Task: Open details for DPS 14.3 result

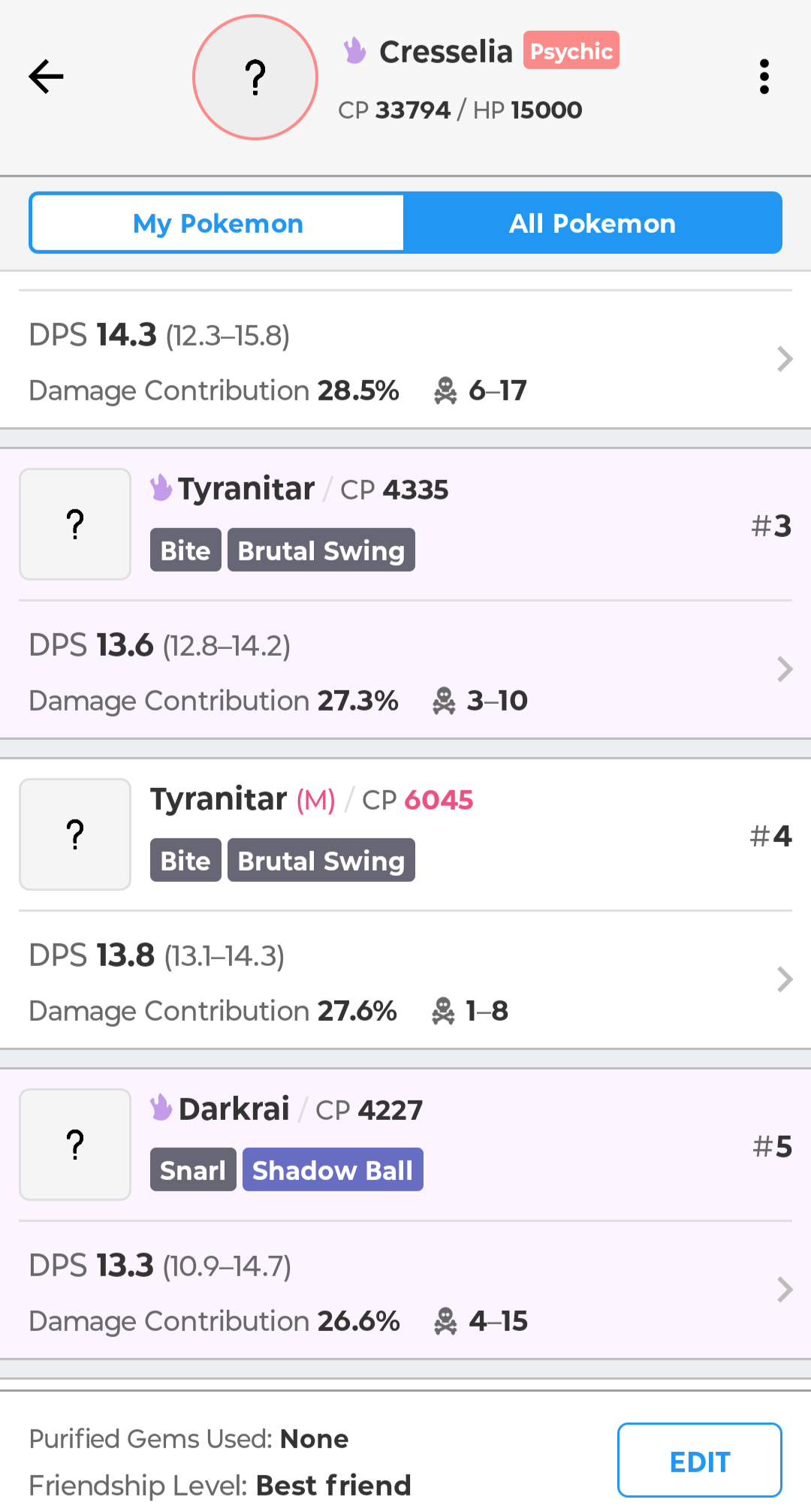Action: pyautogui.click(x=405, y=361)
